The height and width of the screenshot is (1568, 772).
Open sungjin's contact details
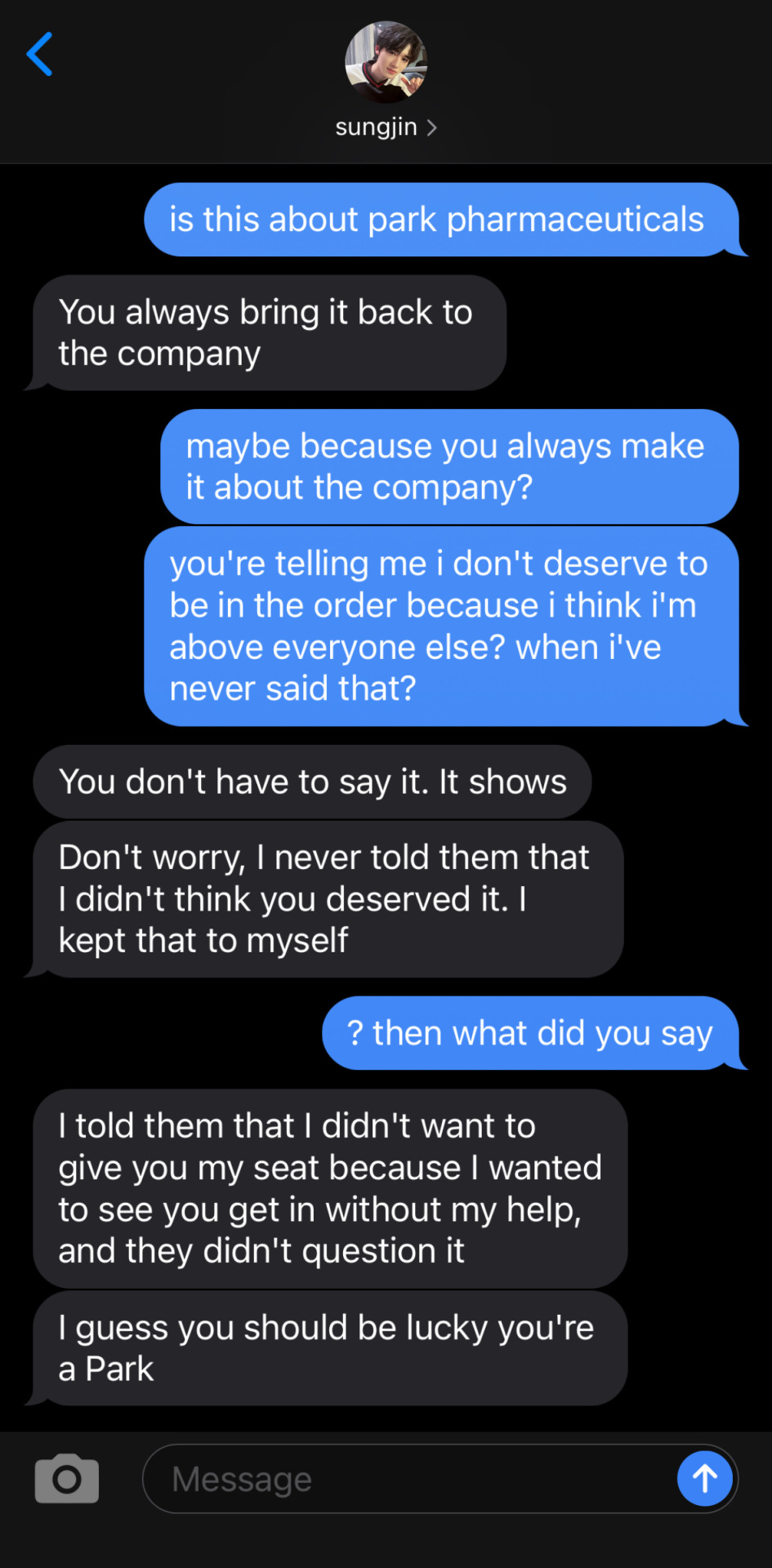386,127
